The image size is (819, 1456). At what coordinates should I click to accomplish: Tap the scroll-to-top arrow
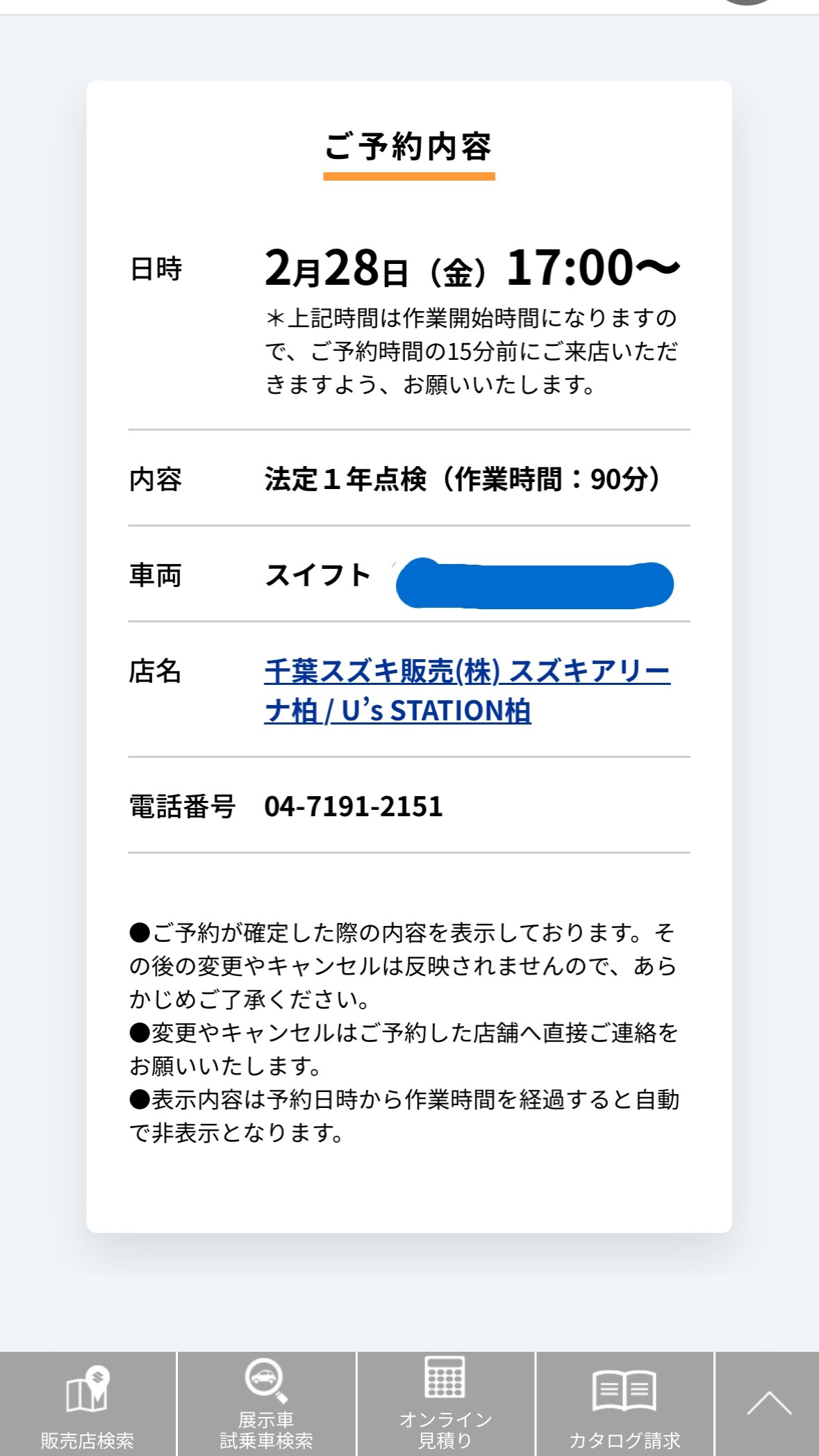click(x=768, y=1405)
